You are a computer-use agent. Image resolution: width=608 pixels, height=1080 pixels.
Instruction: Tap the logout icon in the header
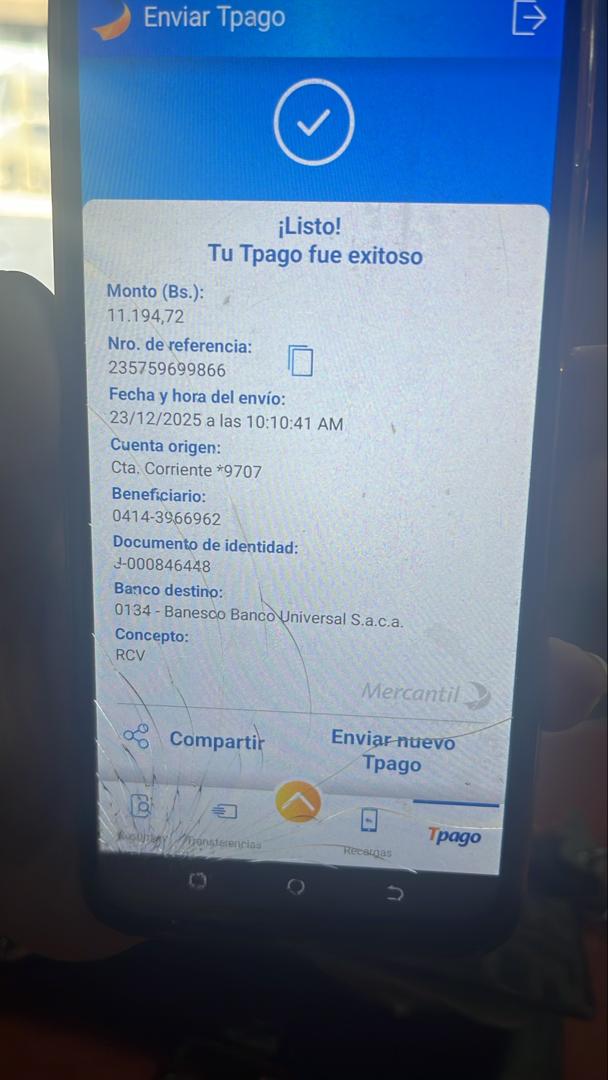(x=529, y=17)
